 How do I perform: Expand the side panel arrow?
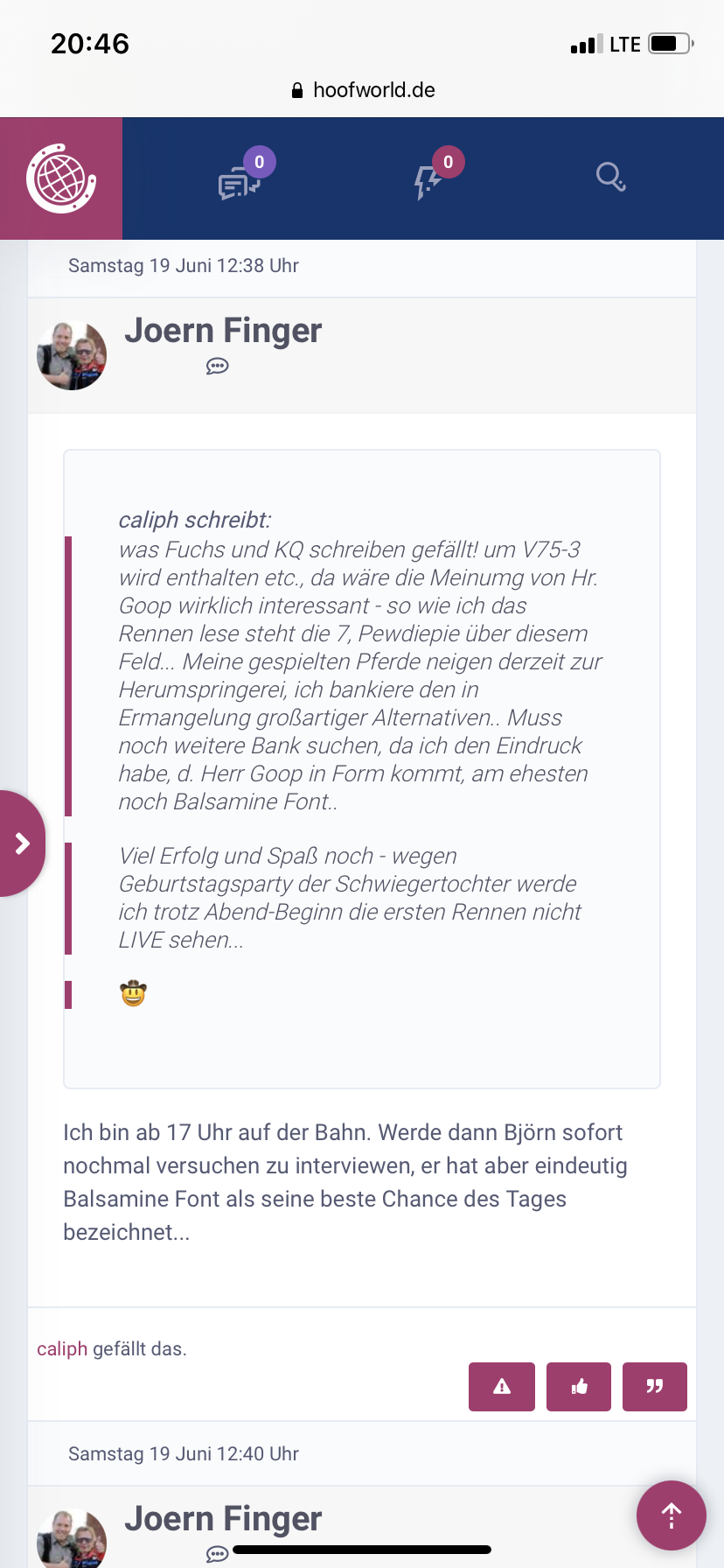point(21,843)
